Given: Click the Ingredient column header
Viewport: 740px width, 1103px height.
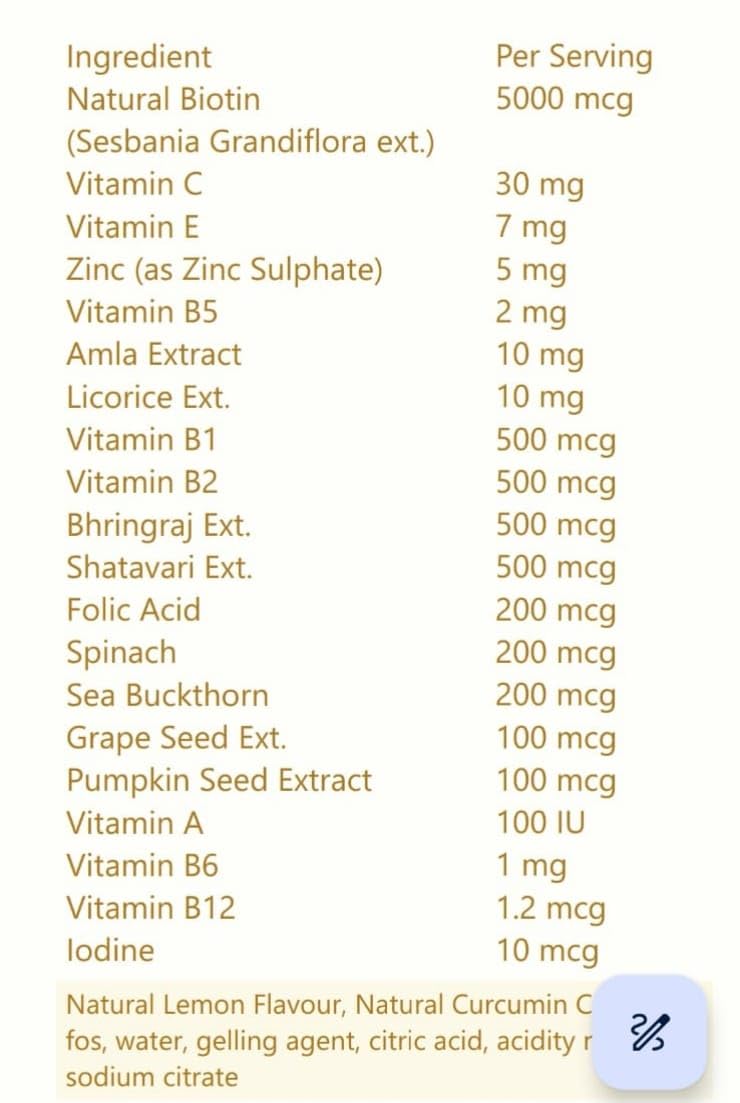Looking at the screenshot, I should [138, 57].
